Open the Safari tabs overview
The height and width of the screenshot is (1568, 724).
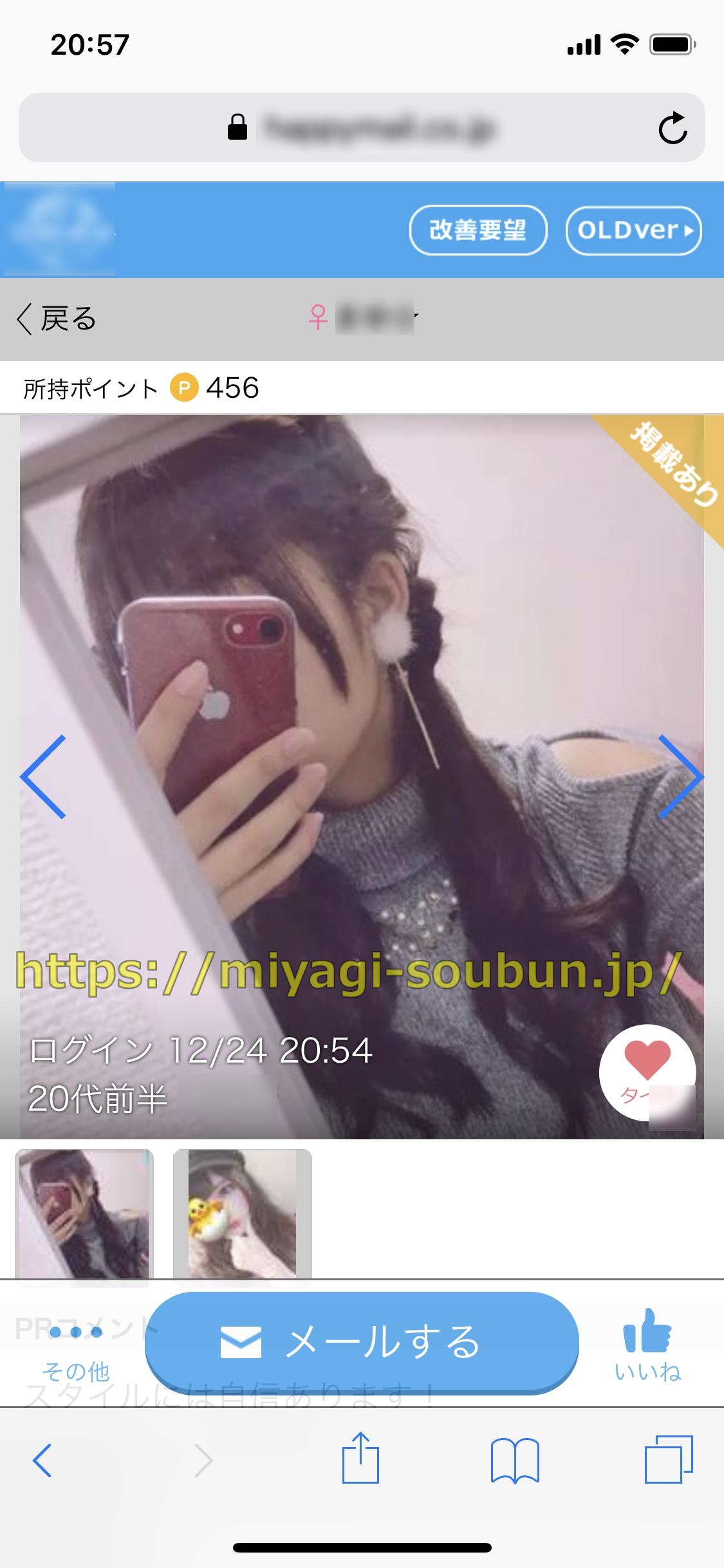pyautogui.click(x=669, y=1460)
